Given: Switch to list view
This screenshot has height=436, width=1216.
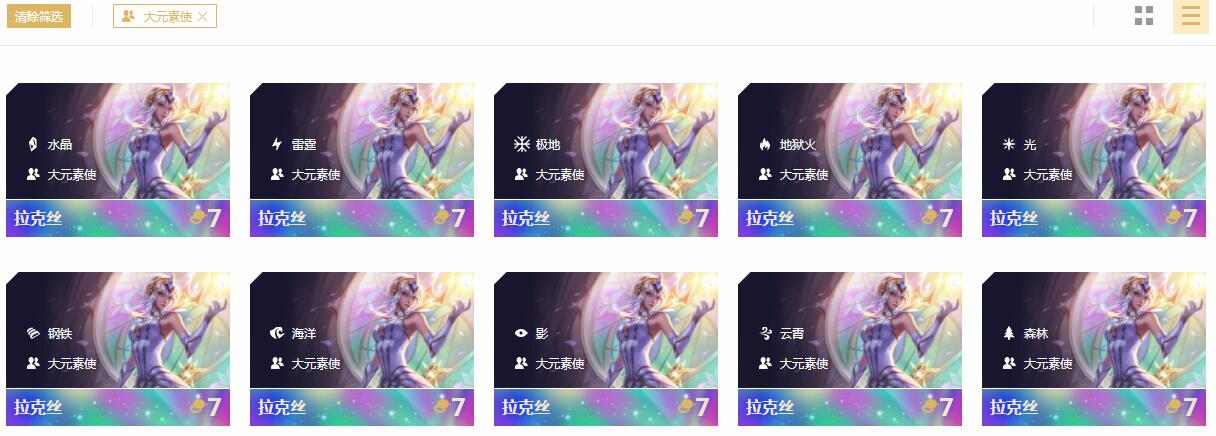Looking at the screenshot, I should pyautogui.click(x=1190, y=16).
